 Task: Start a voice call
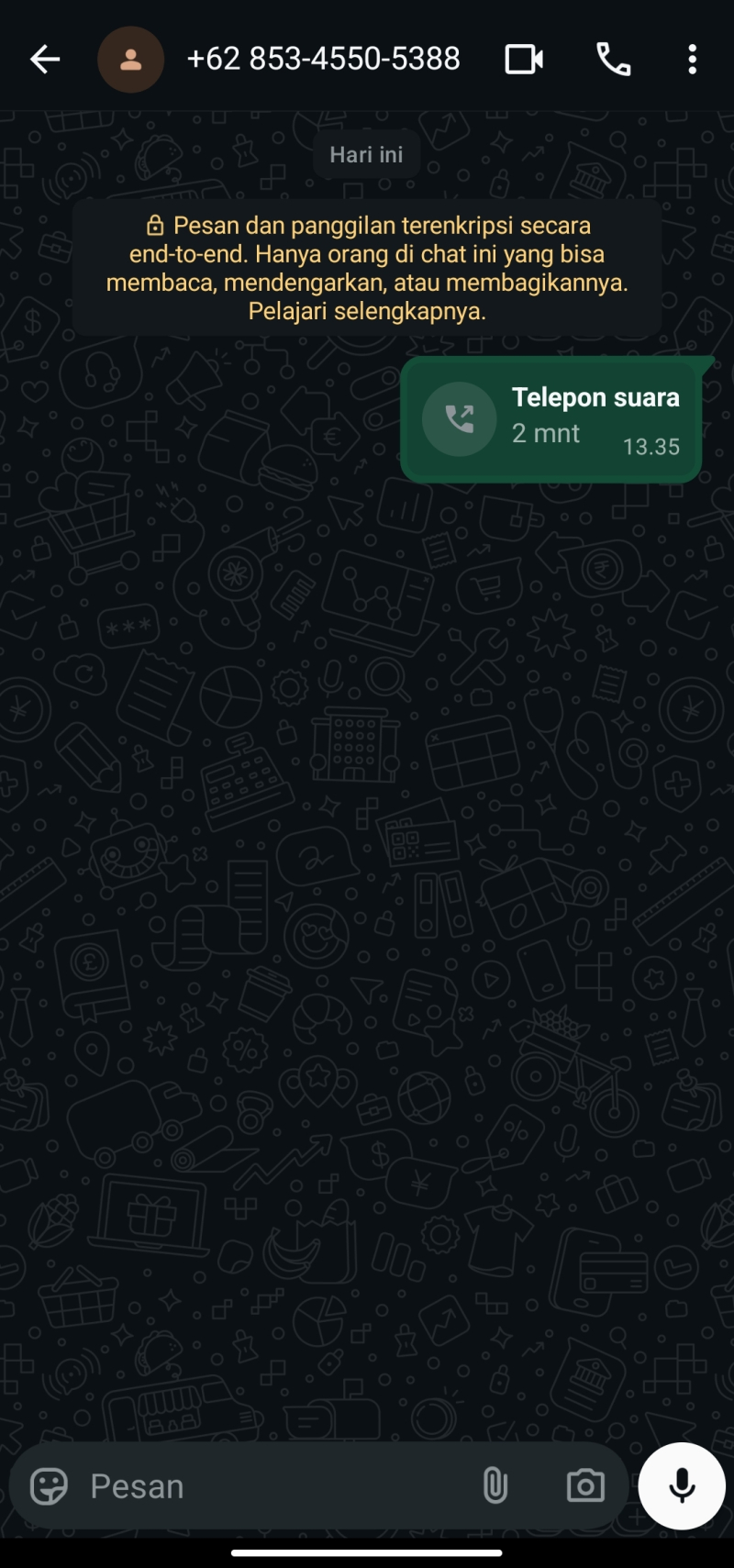tap(614, 60)
